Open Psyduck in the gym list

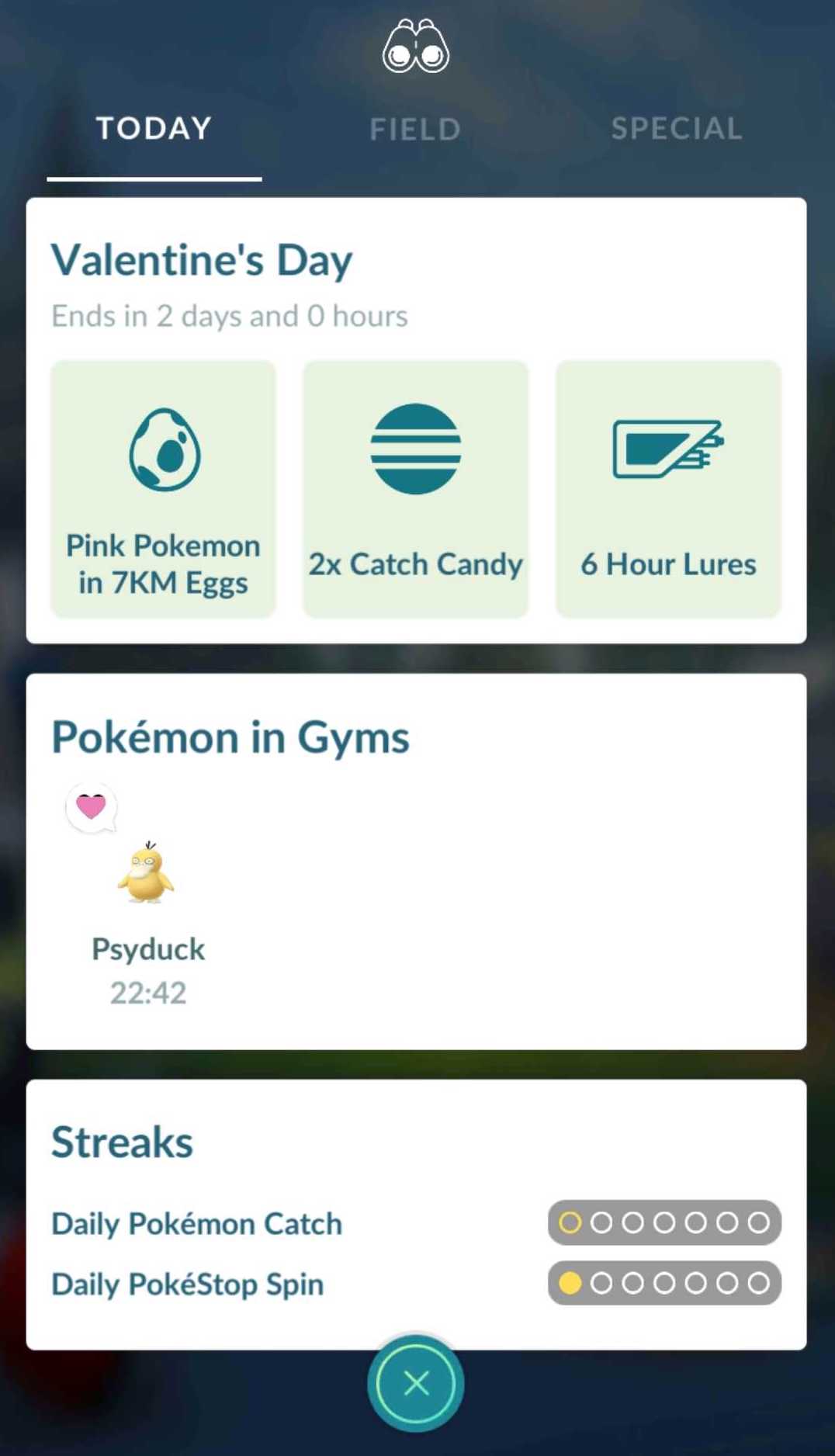pyautogui.click(x=147, y=874)
